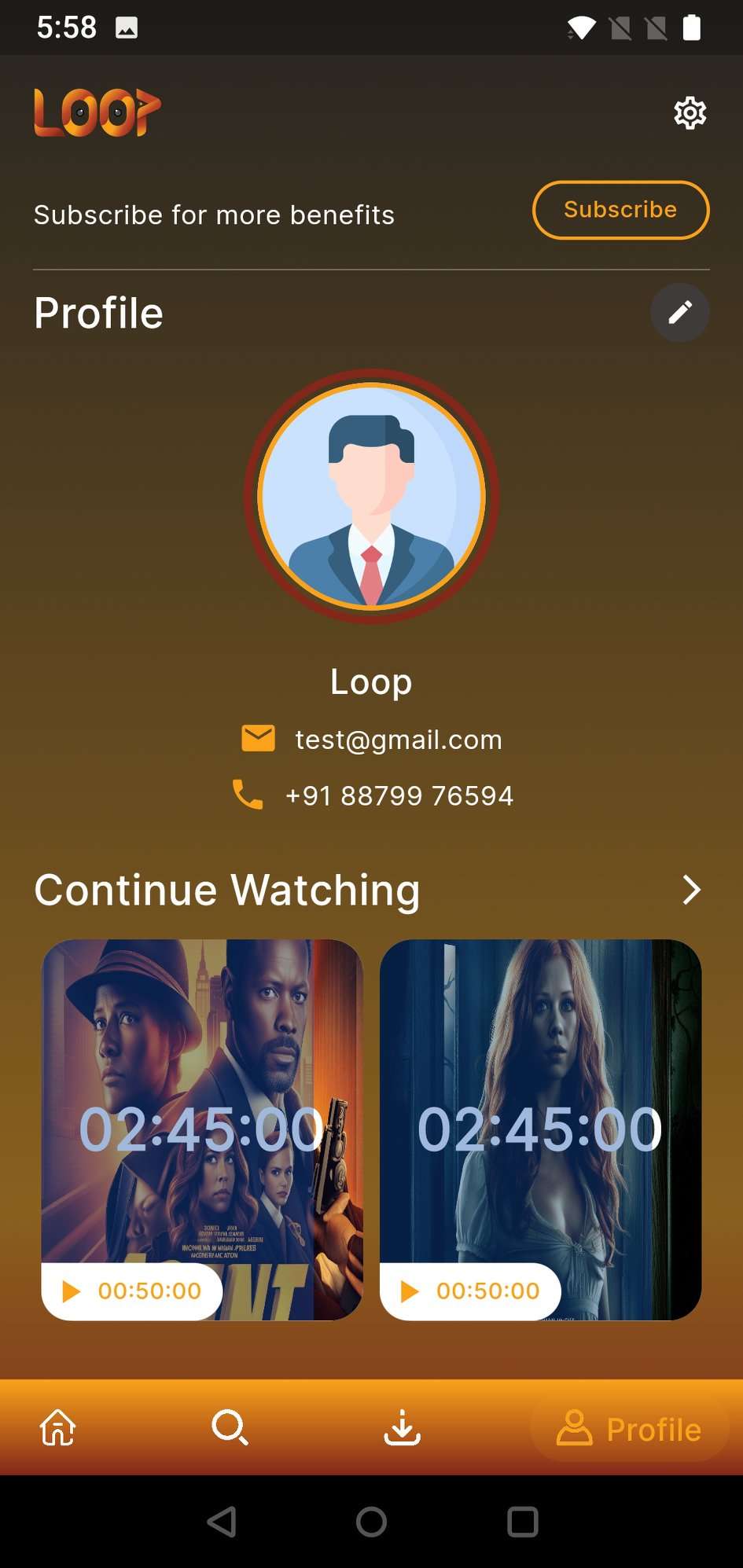Expand Continue Watching with the chevron arrow

690,890
